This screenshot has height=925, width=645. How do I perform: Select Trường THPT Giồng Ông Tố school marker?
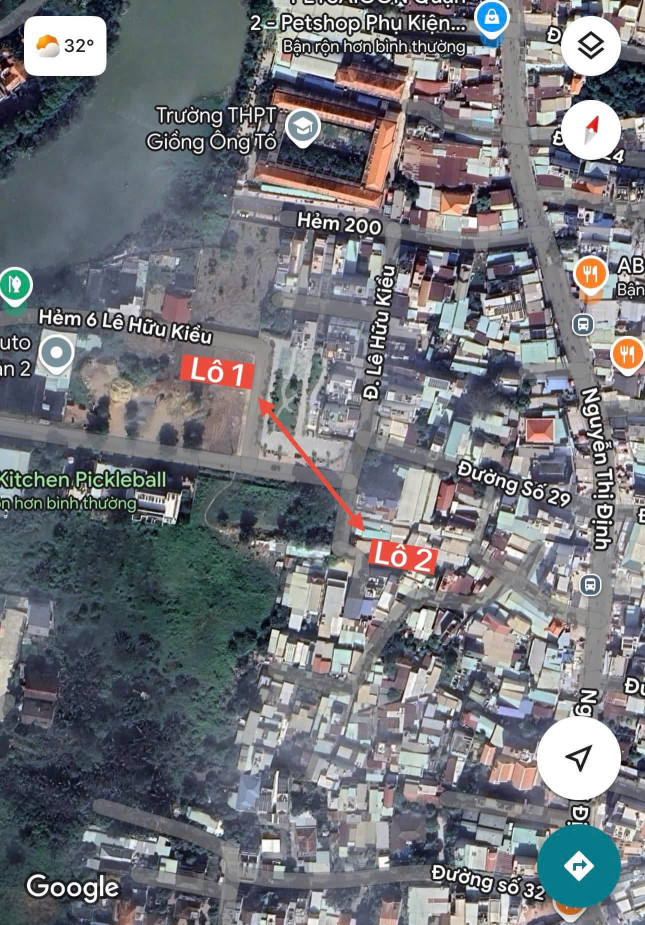pos(302,127)
